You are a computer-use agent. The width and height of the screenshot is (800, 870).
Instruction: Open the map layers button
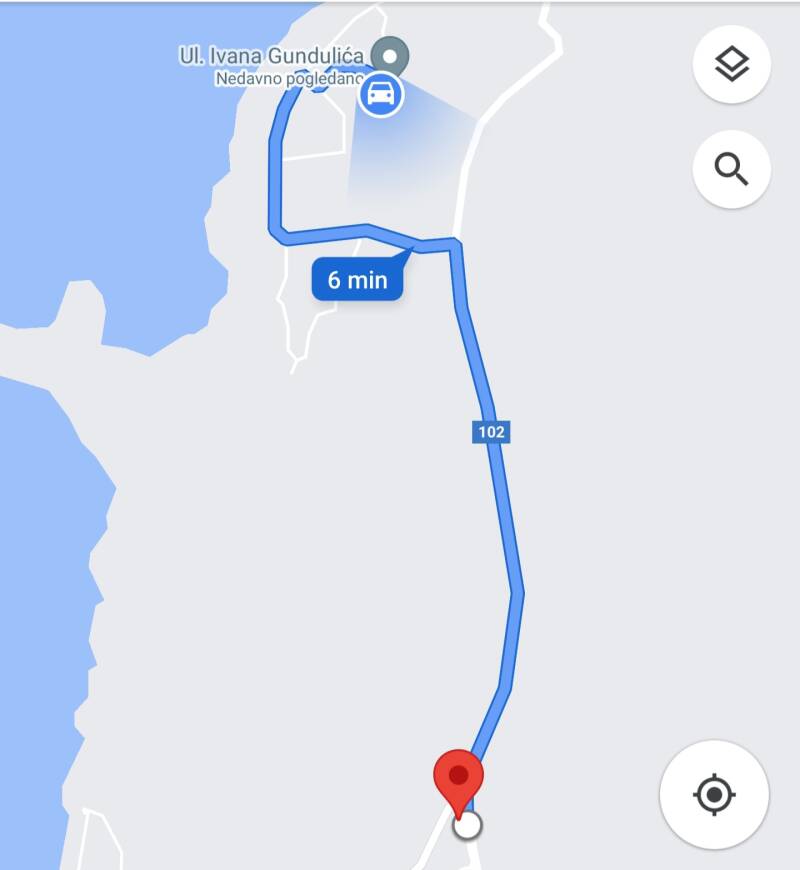point(732,65)
